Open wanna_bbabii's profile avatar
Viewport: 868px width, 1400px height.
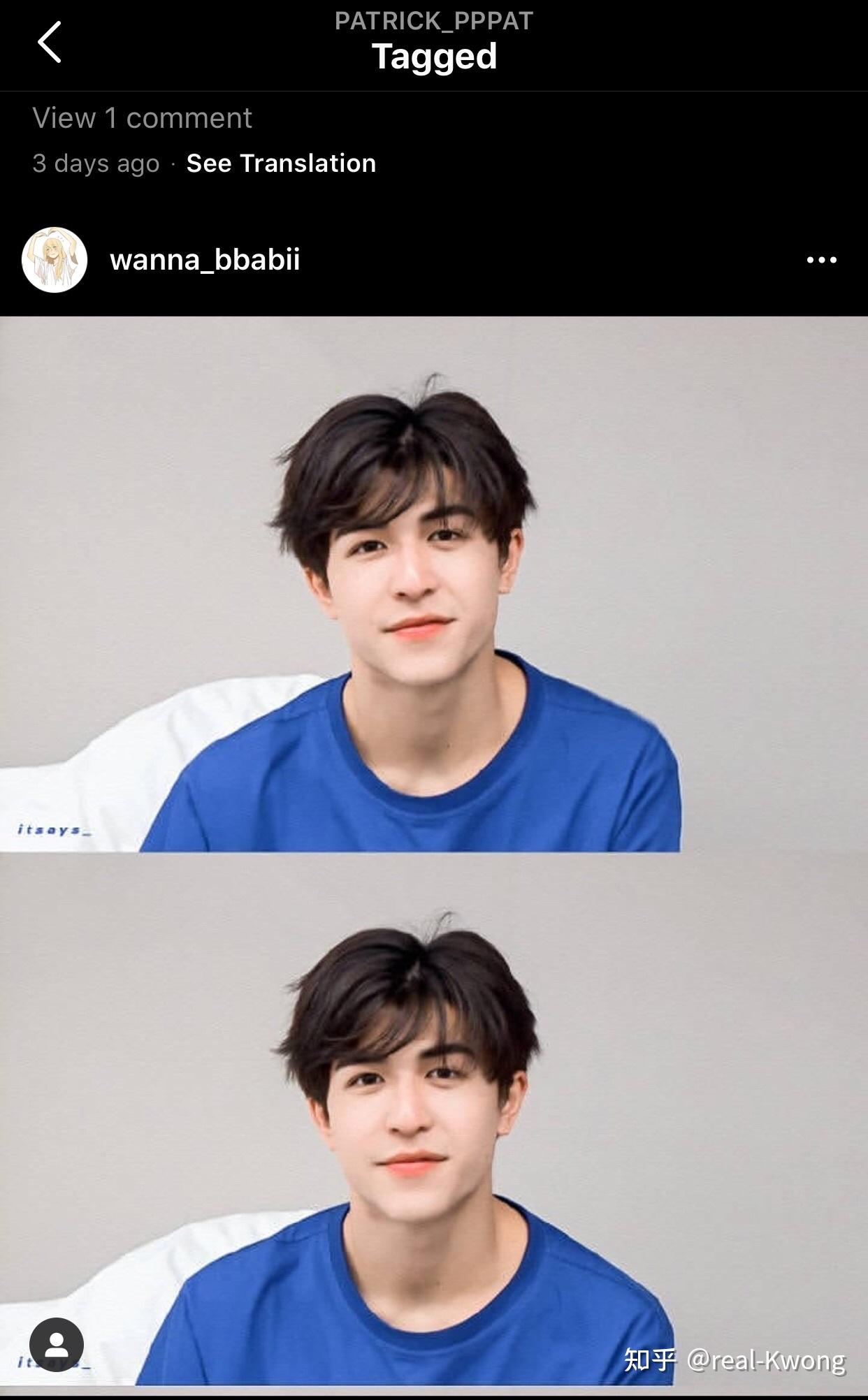tap(55, 260)
